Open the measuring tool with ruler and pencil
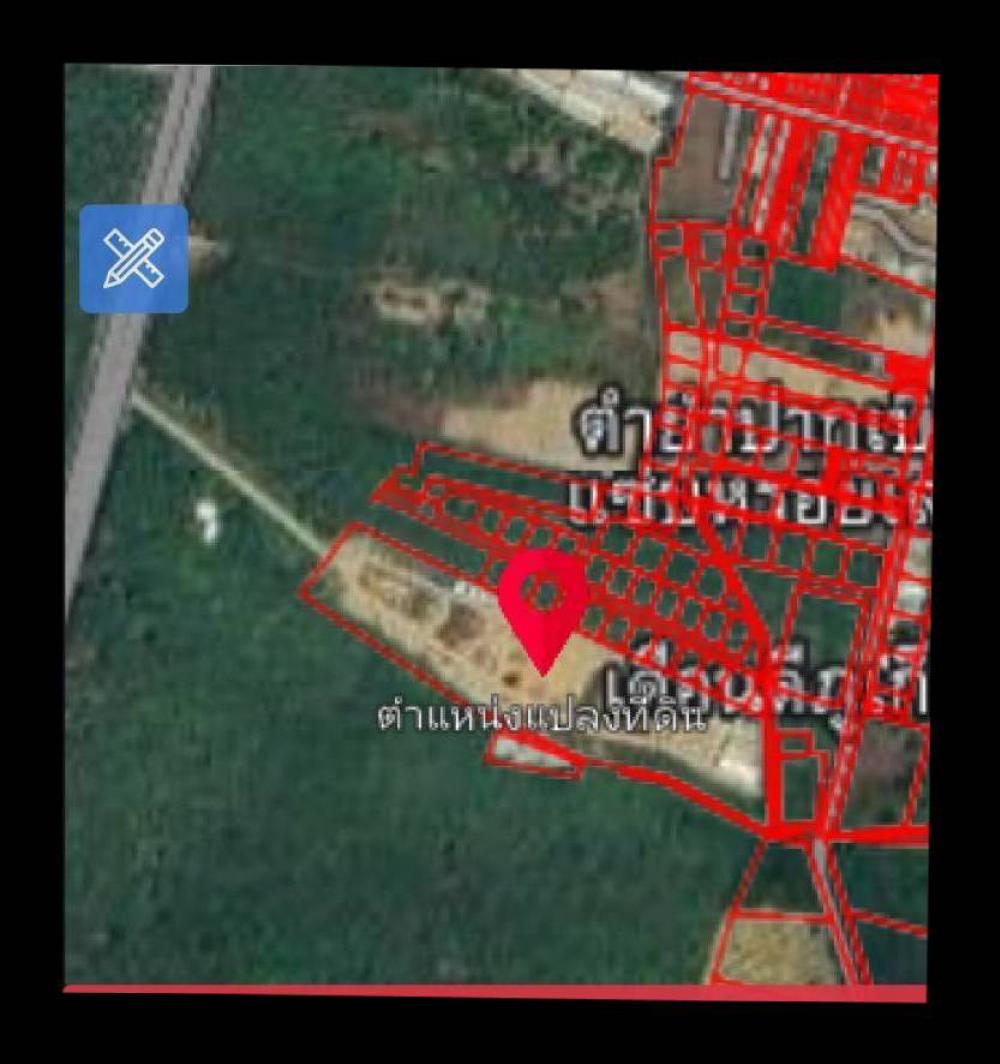Image resolution: width=1000 pixels, height=1064 pixels. point(134,259)
